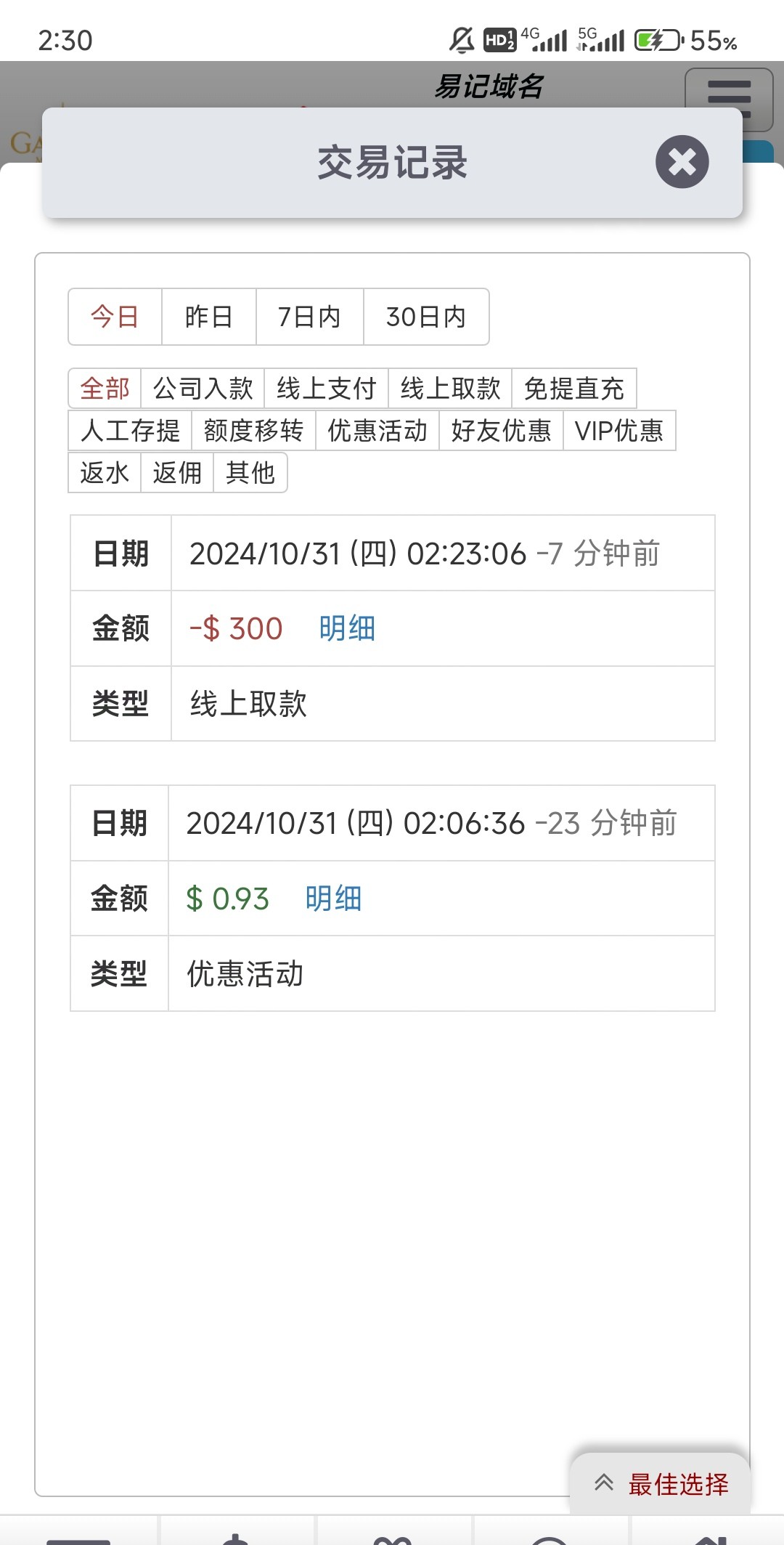Filter by 公司入款

click(x=203, y=389)
